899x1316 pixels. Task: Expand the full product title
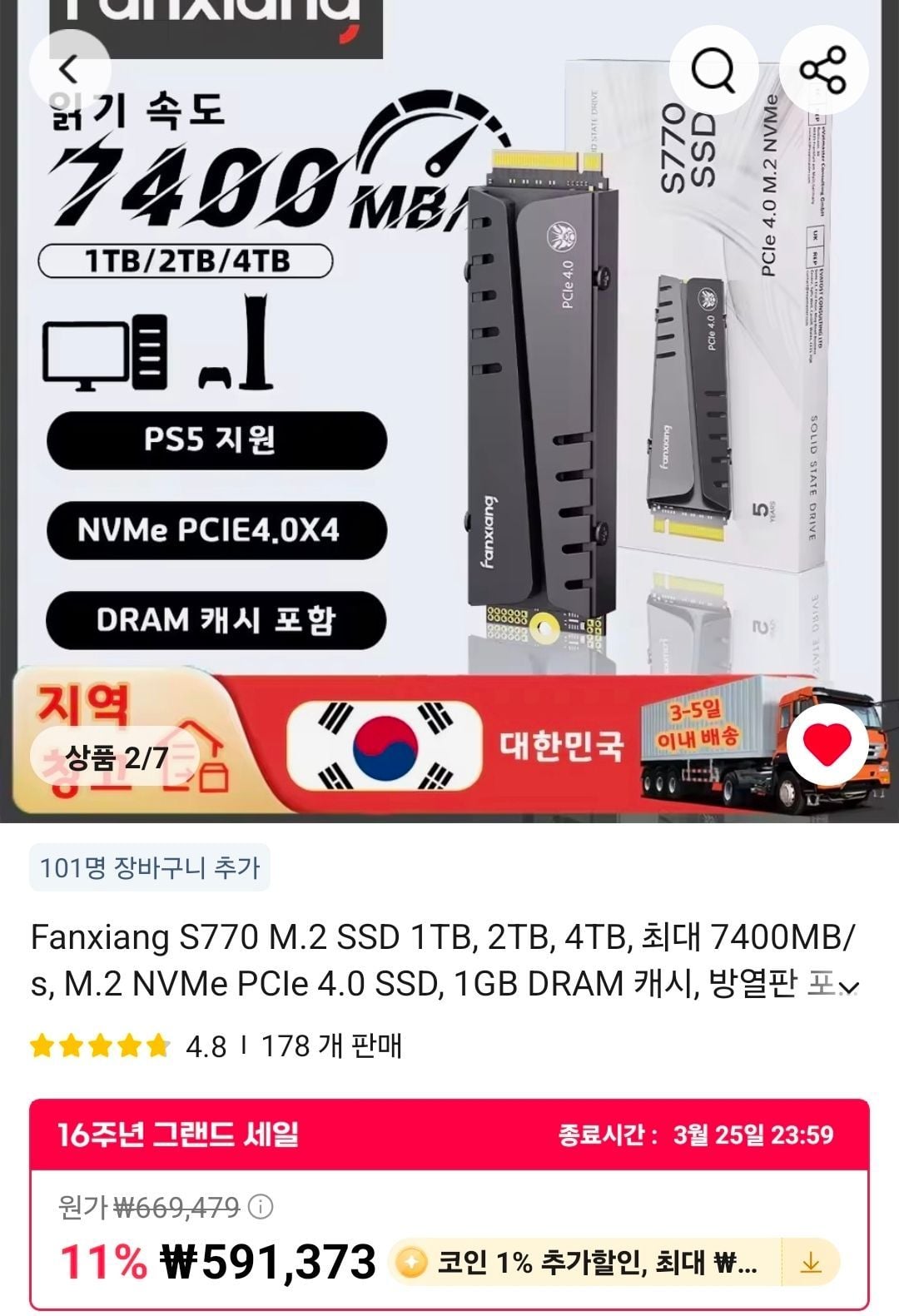pos(847,987)
